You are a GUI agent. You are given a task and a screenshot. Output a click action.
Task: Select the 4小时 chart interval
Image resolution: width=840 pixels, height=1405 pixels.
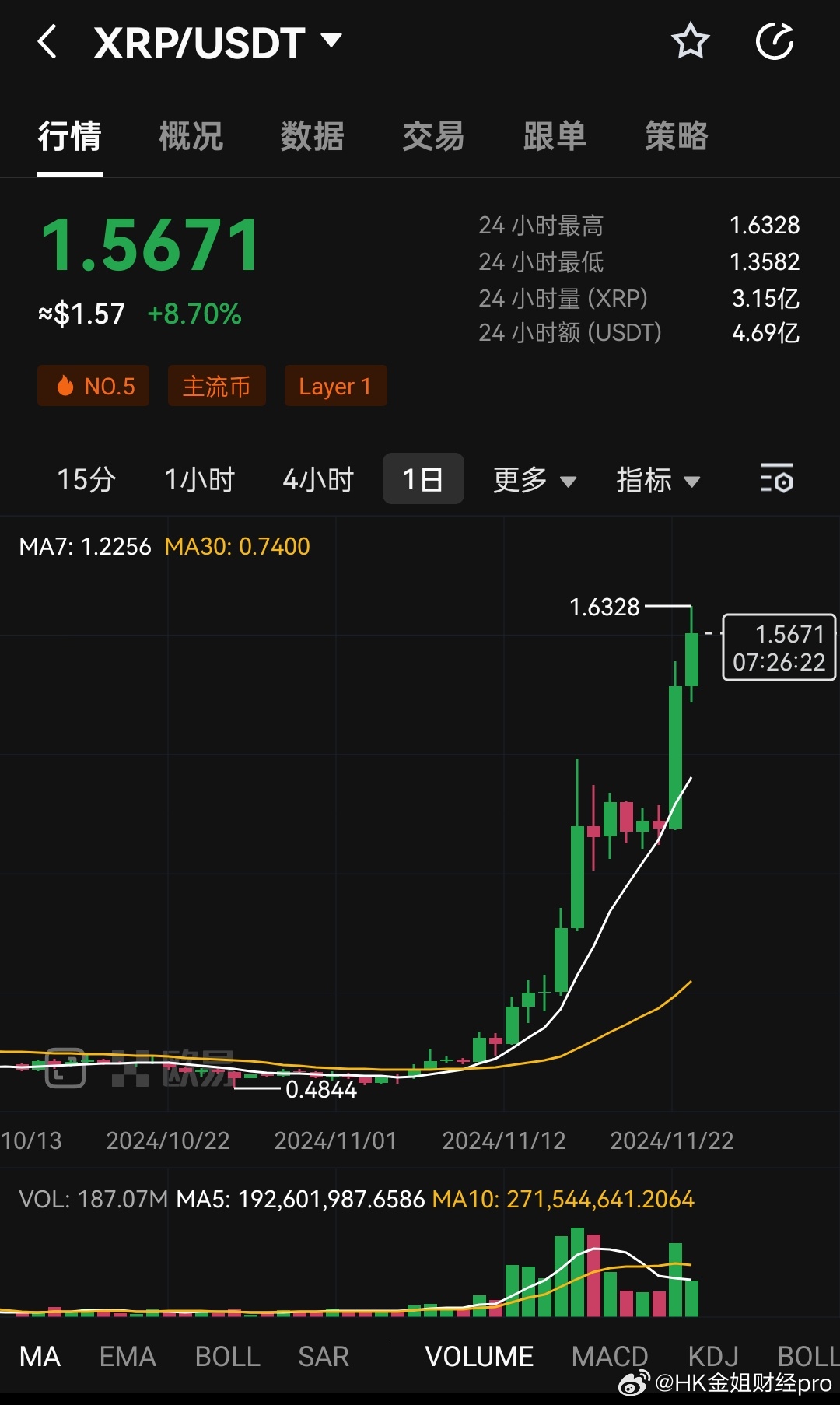[318, 479]
